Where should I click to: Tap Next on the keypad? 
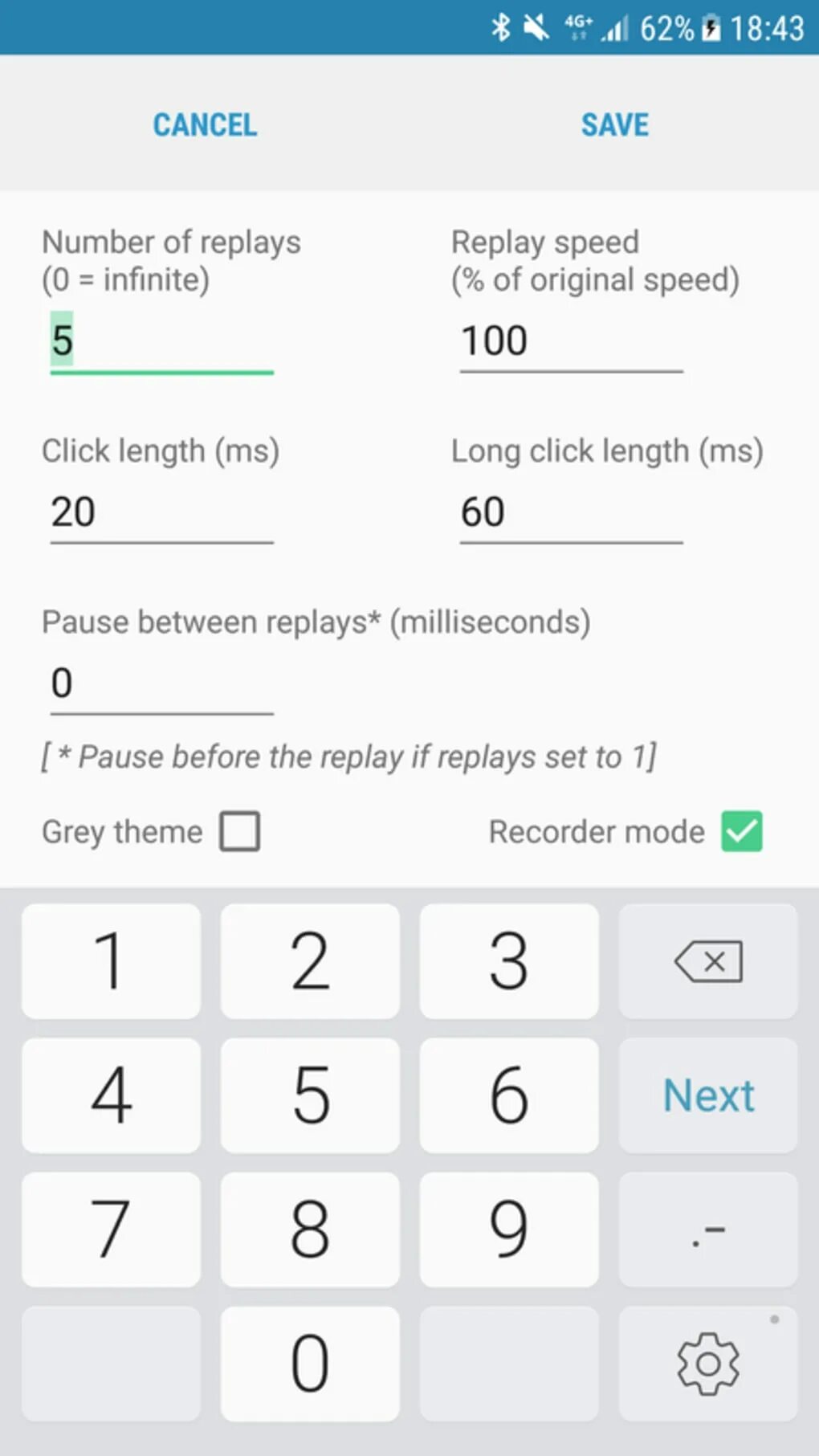(708, 1095)
